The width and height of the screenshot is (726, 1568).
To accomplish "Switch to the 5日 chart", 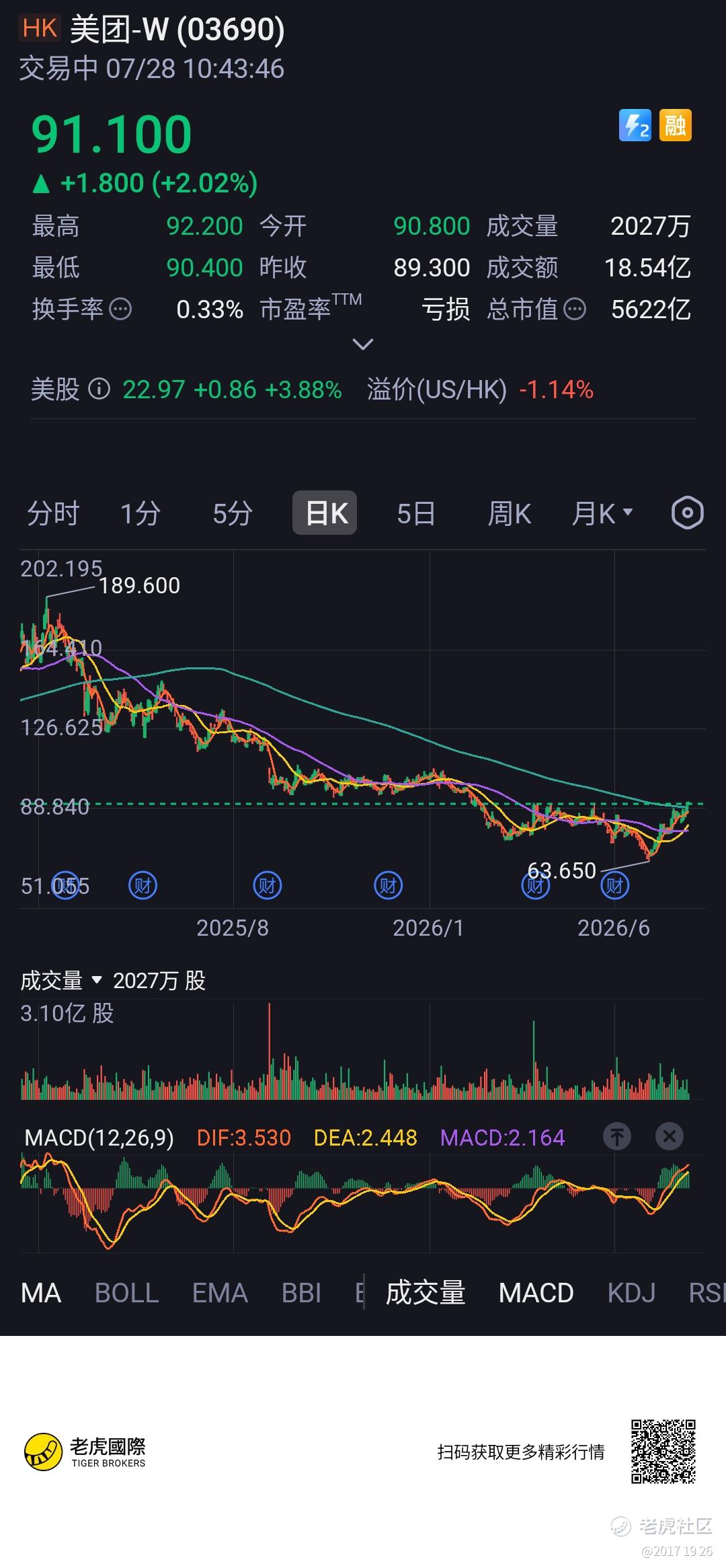I will point(416,513).
